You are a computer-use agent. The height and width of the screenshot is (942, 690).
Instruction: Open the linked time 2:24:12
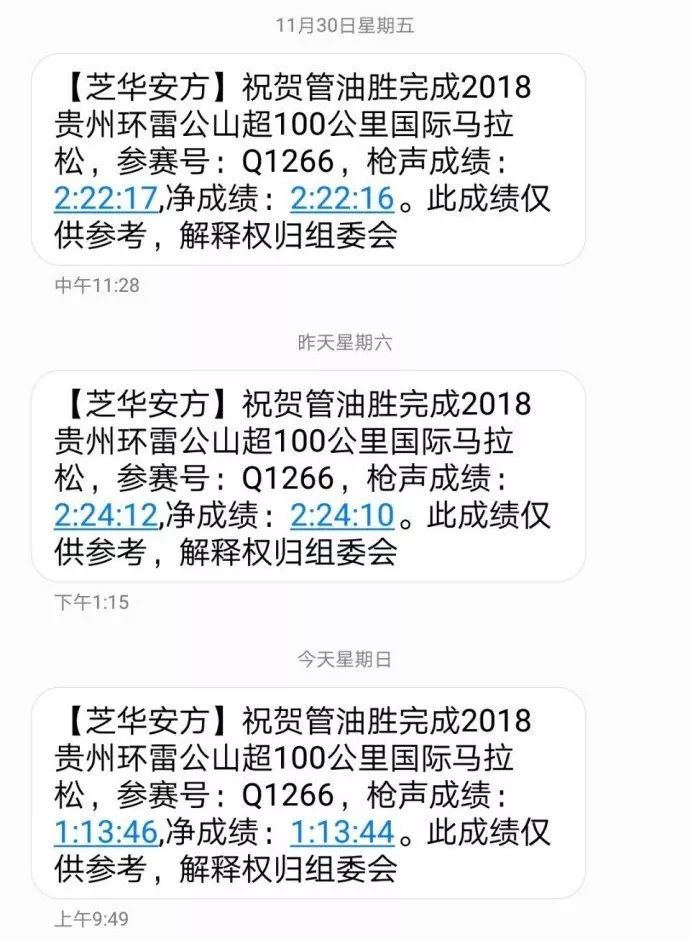point(106,515)
